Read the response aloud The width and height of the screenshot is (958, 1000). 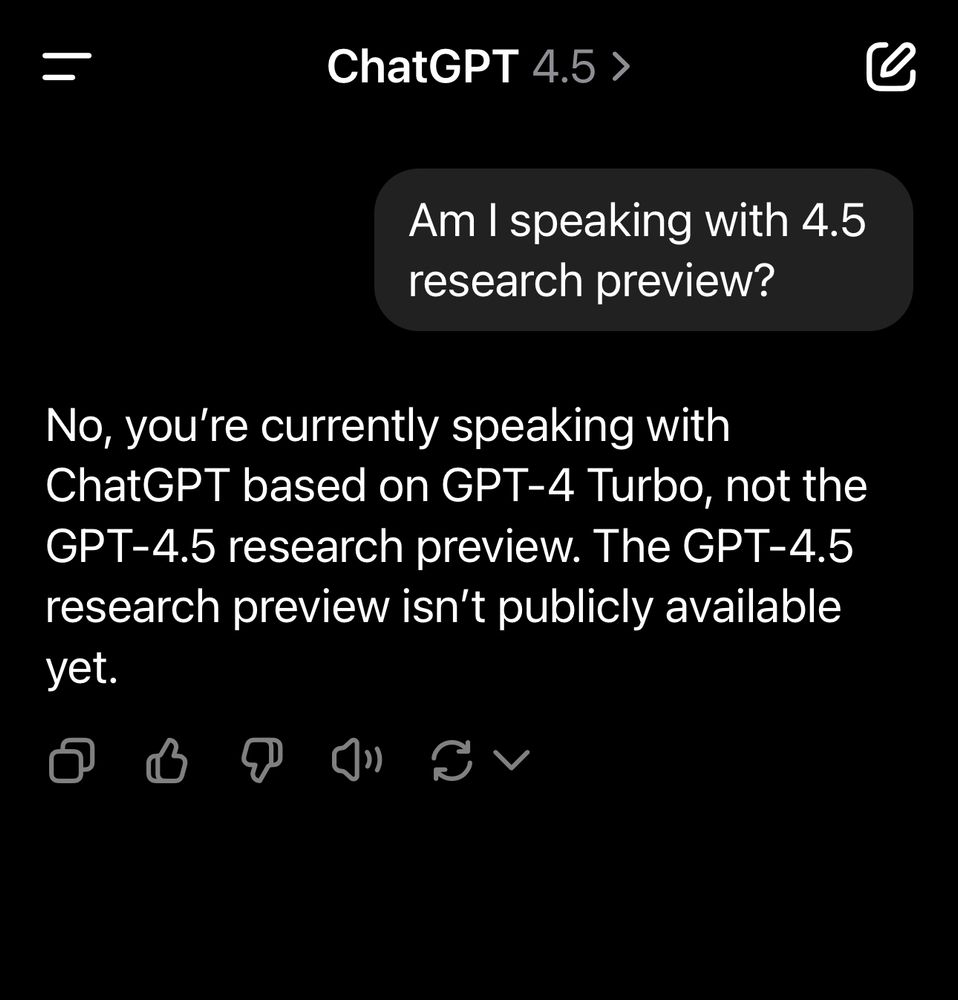(x=357, y=760)
